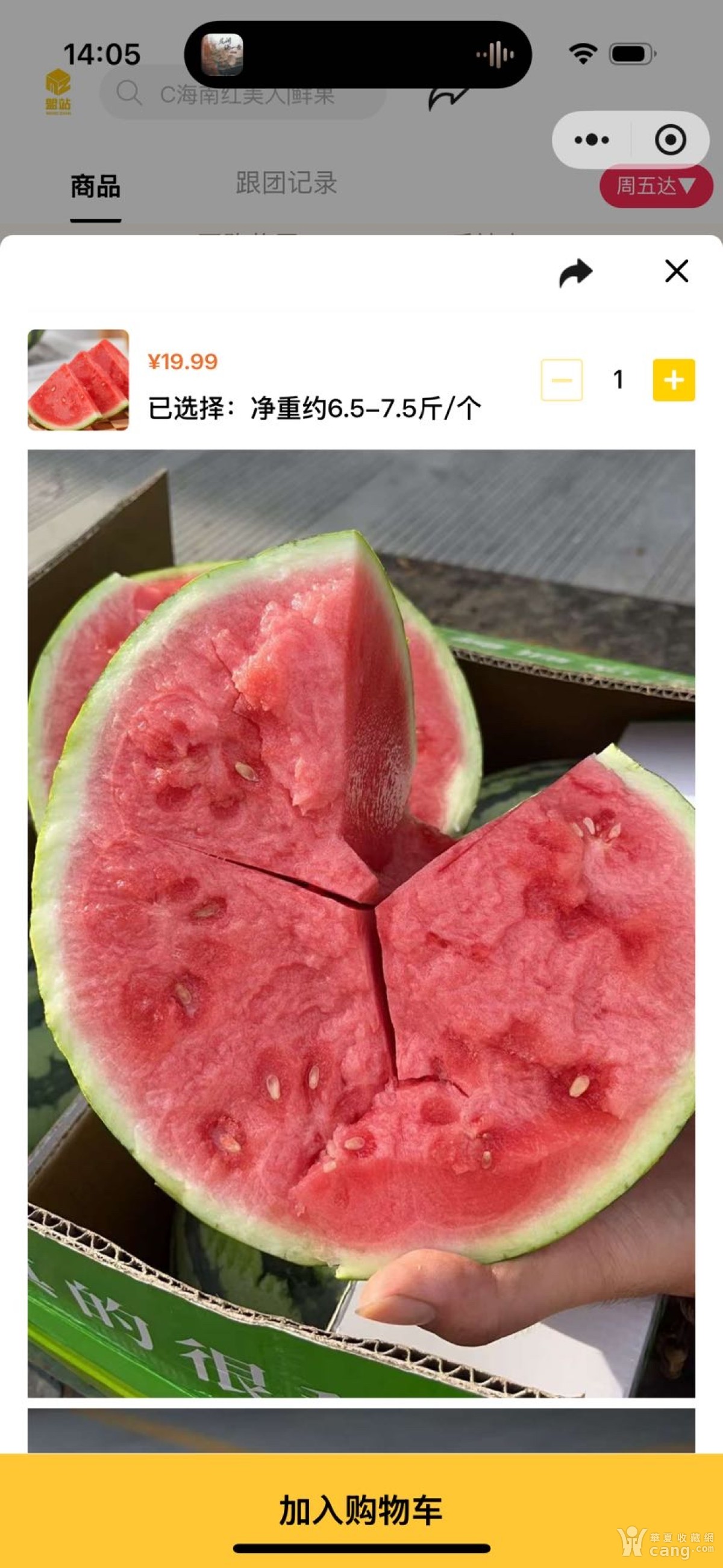Tap 加入购物车 to add to cart
723x1568 pixels.
tap(361, 1510)
